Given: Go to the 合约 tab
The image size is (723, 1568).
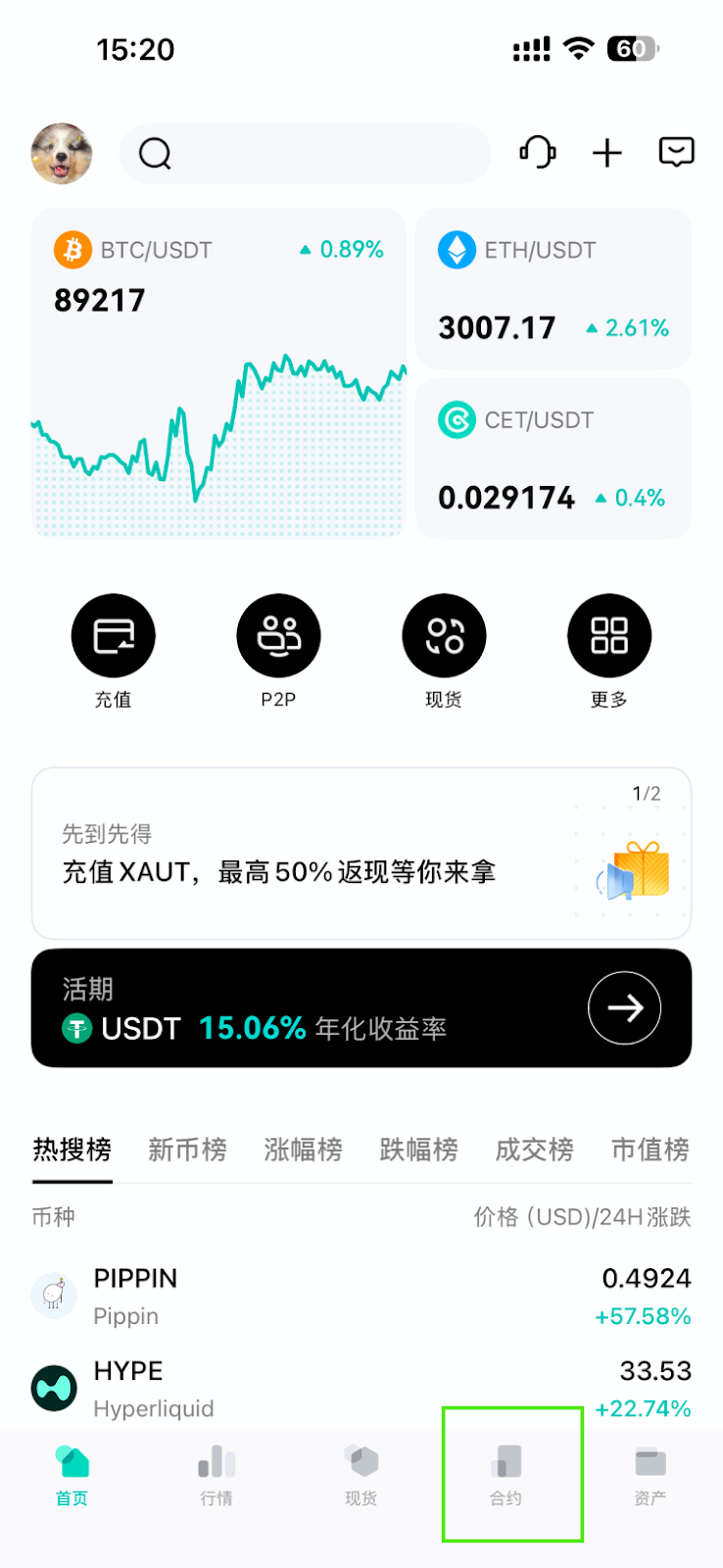Looking at the screenshot, I should click(x=506, y=1475).
